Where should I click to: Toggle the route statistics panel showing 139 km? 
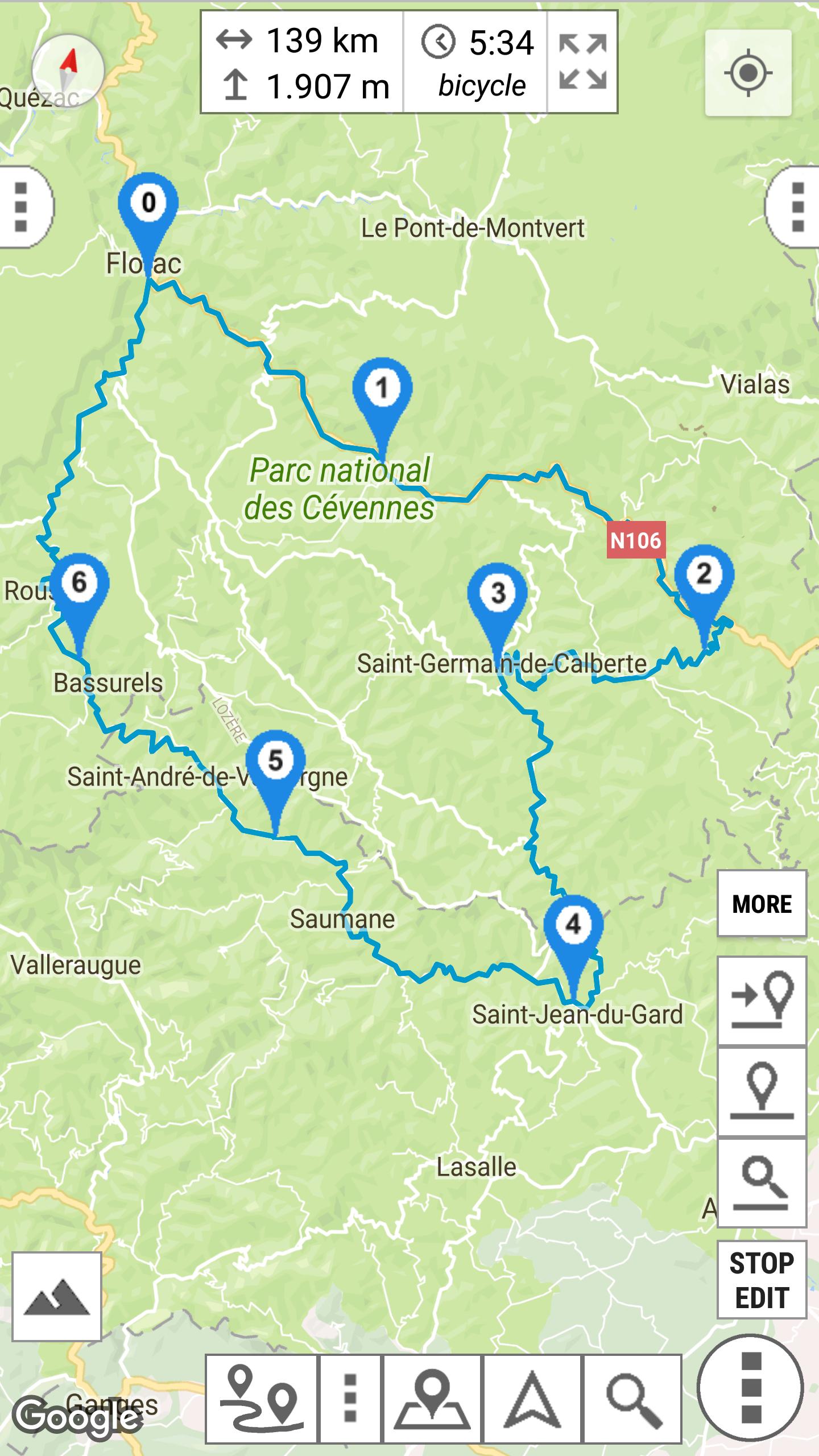[x=301, y=63]
